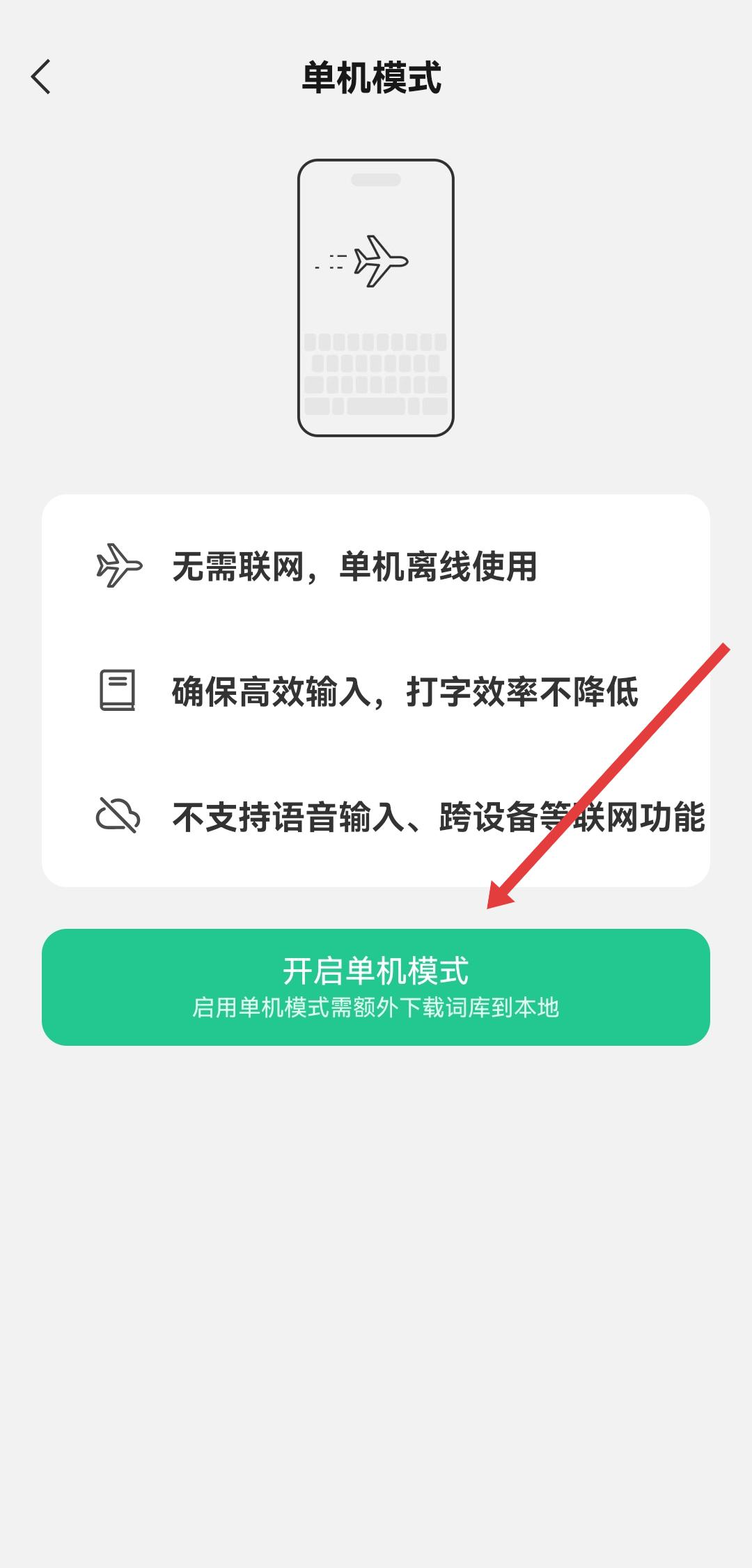Enable 开启单机模式 button

tap(376, 987)
